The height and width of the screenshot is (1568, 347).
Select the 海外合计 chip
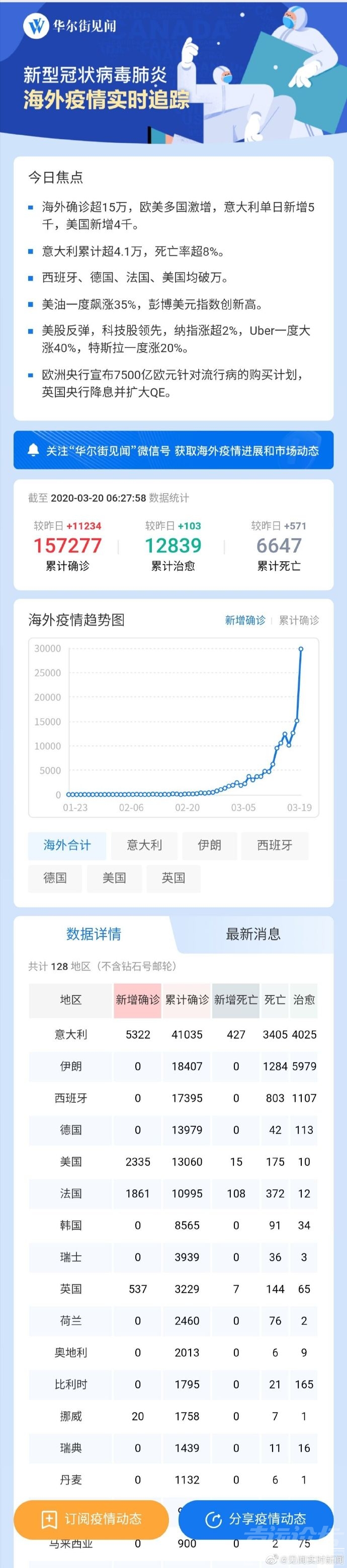click(67, 845)
